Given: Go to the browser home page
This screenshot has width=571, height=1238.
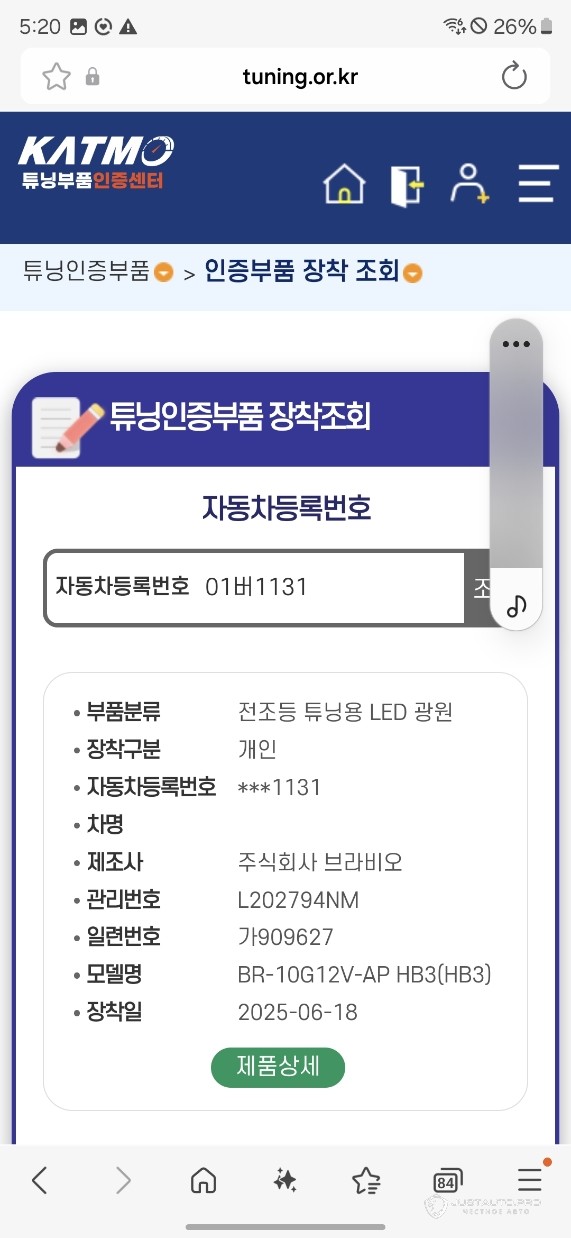Looking at the screenshot, I should point(203,1181).
